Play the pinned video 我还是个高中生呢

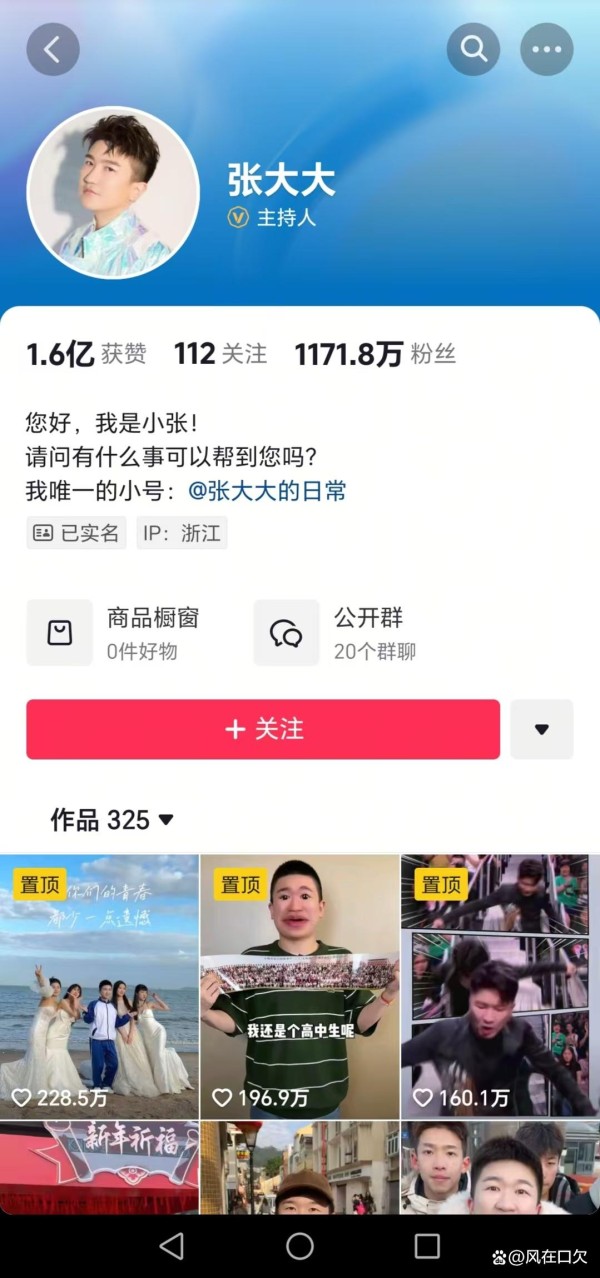(300, 986)
